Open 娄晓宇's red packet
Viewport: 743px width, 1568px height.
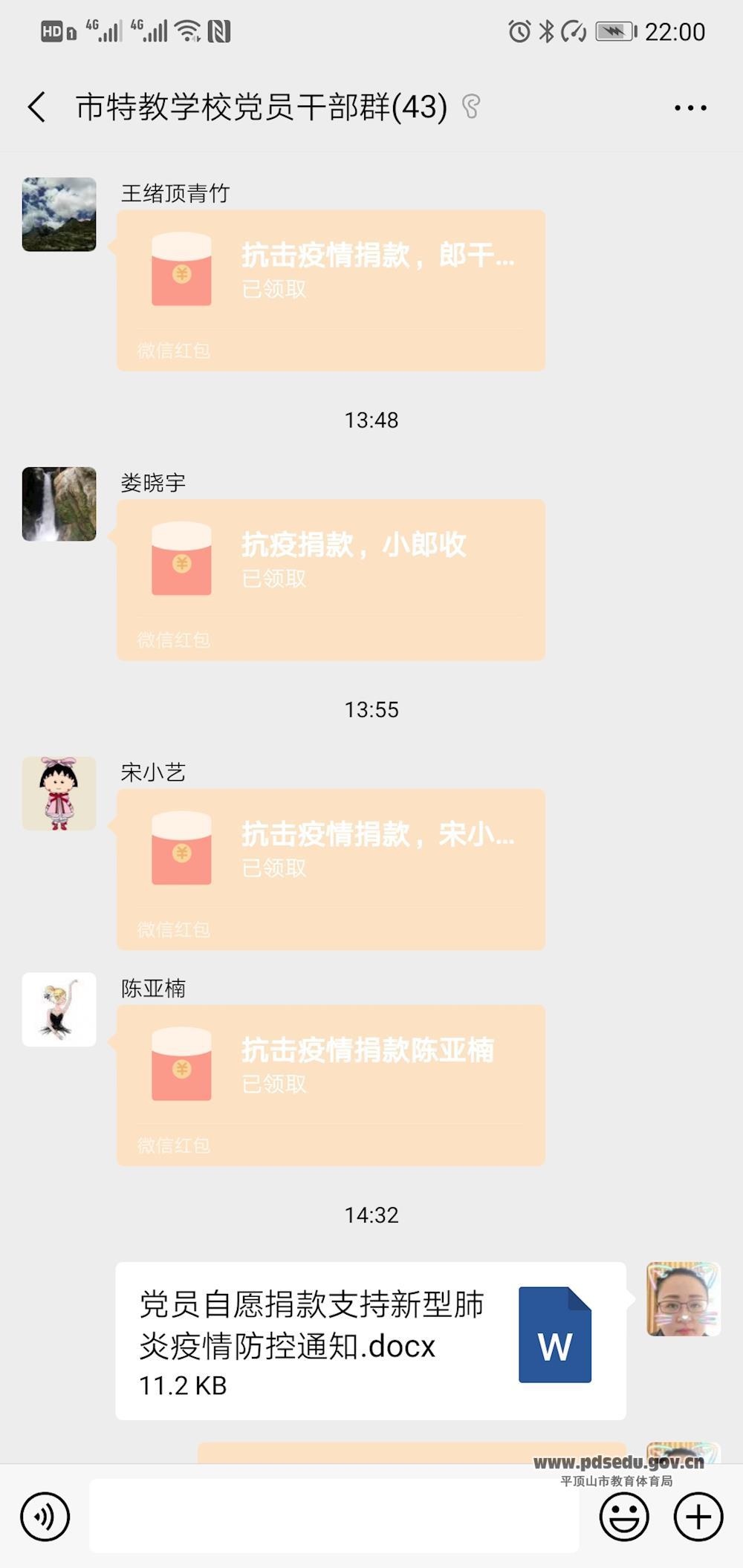pos(331,579)
